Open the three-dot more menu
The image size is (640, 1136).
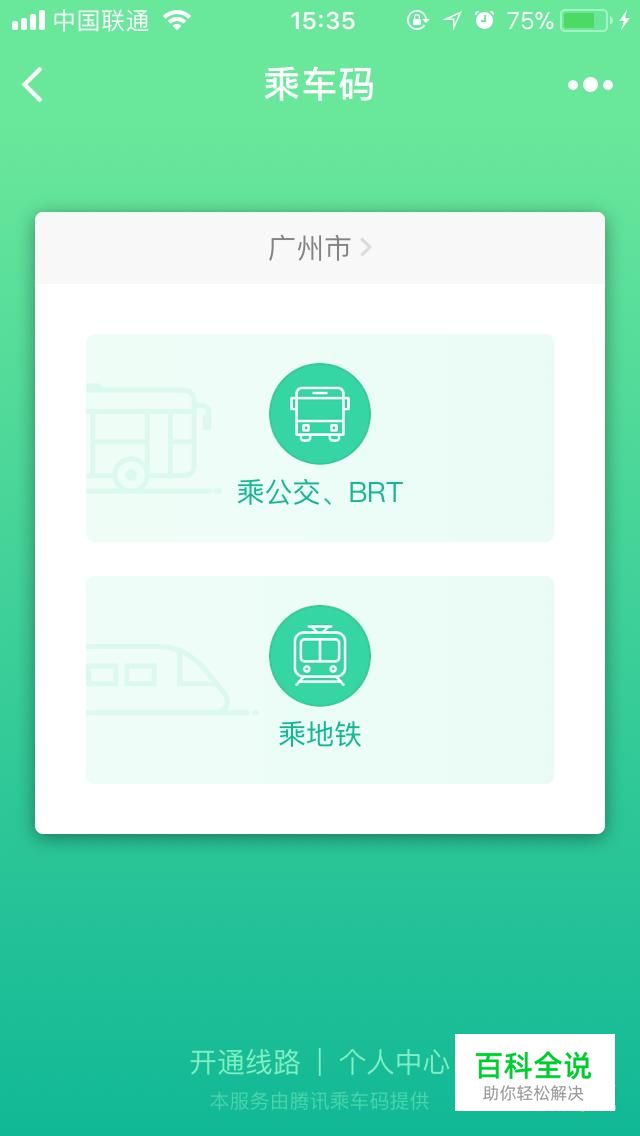[x=590, y=85]
